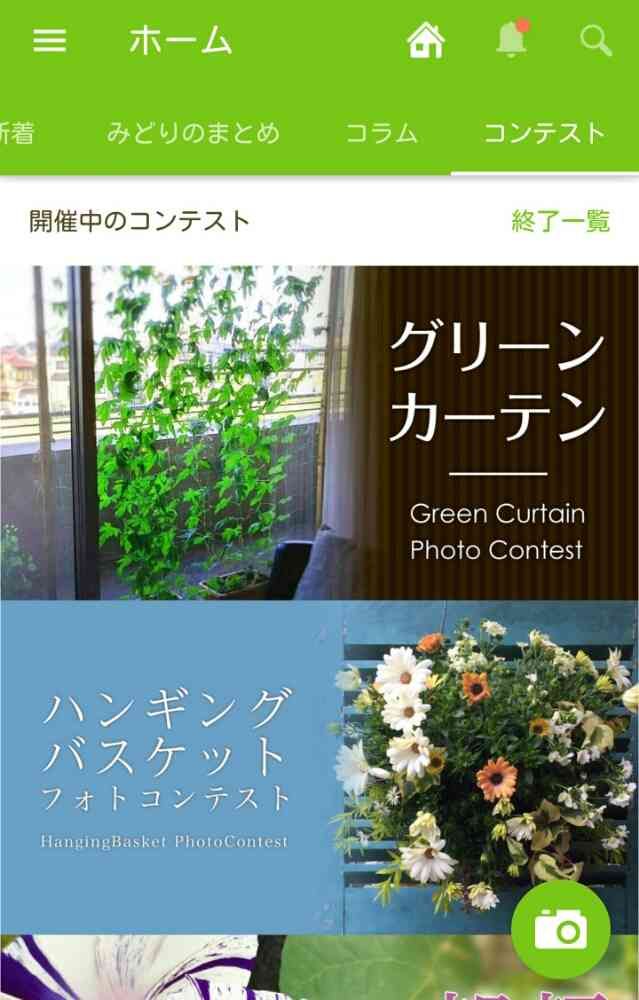Open the hamburger drawer menu
Image resolution: width=639 pixels, height=1000 pixels.
coord(49,41)
